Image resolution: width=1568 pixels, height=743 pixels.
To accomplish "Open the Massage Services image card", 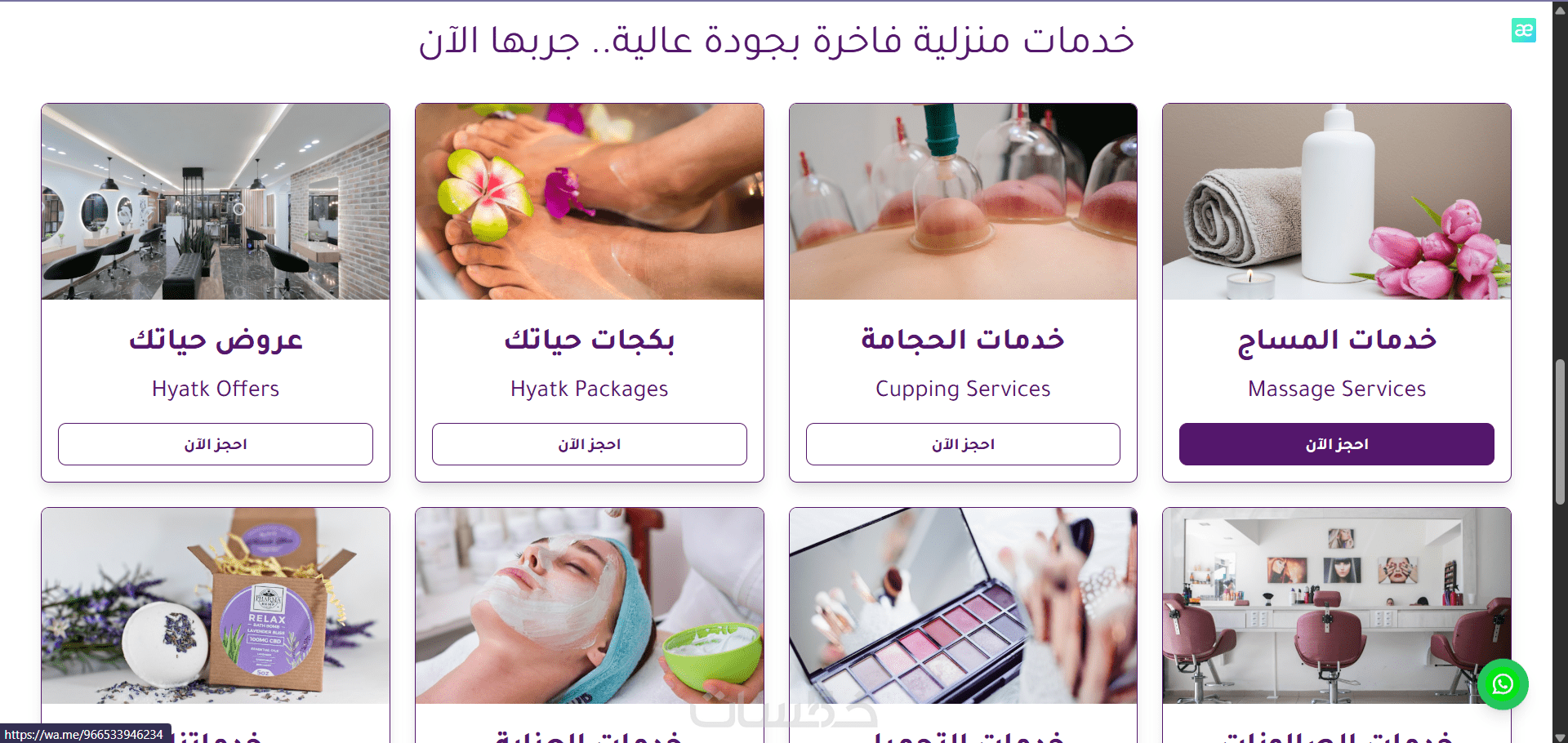I will [1336, 202].
